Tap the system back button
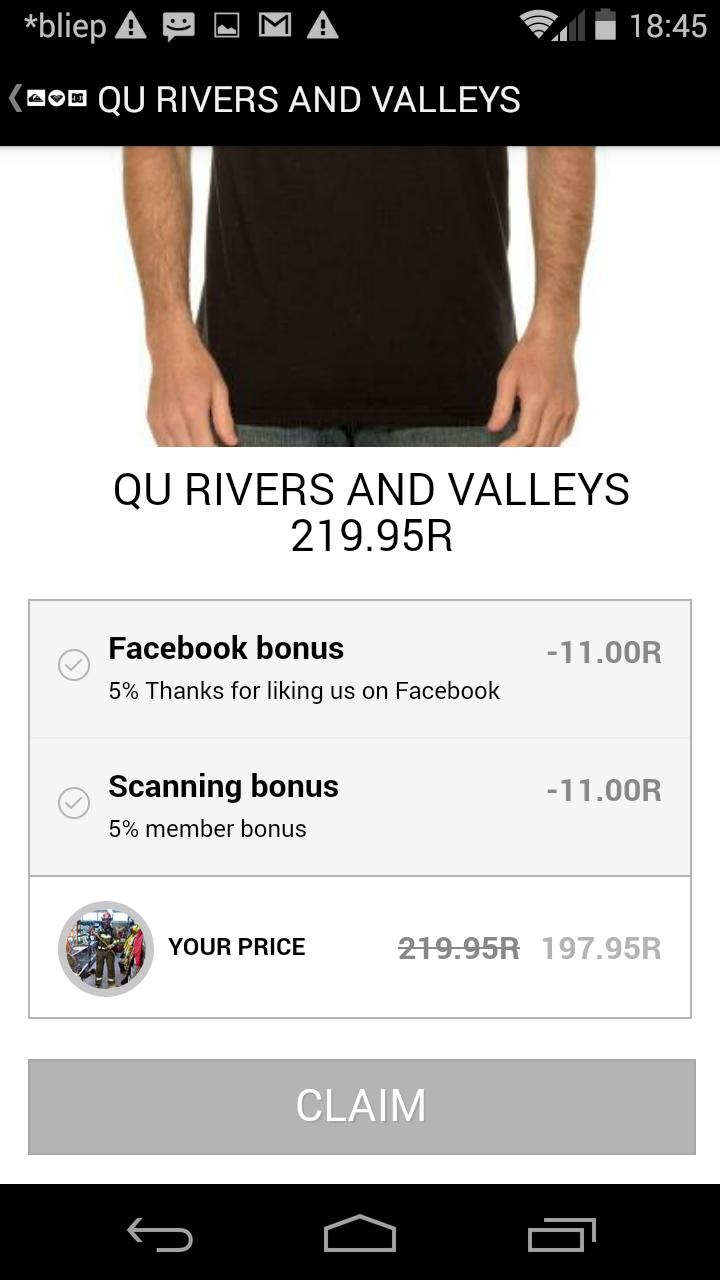Image resolution: width=720 pixels, height=1280 pixels. point(160,1236)
